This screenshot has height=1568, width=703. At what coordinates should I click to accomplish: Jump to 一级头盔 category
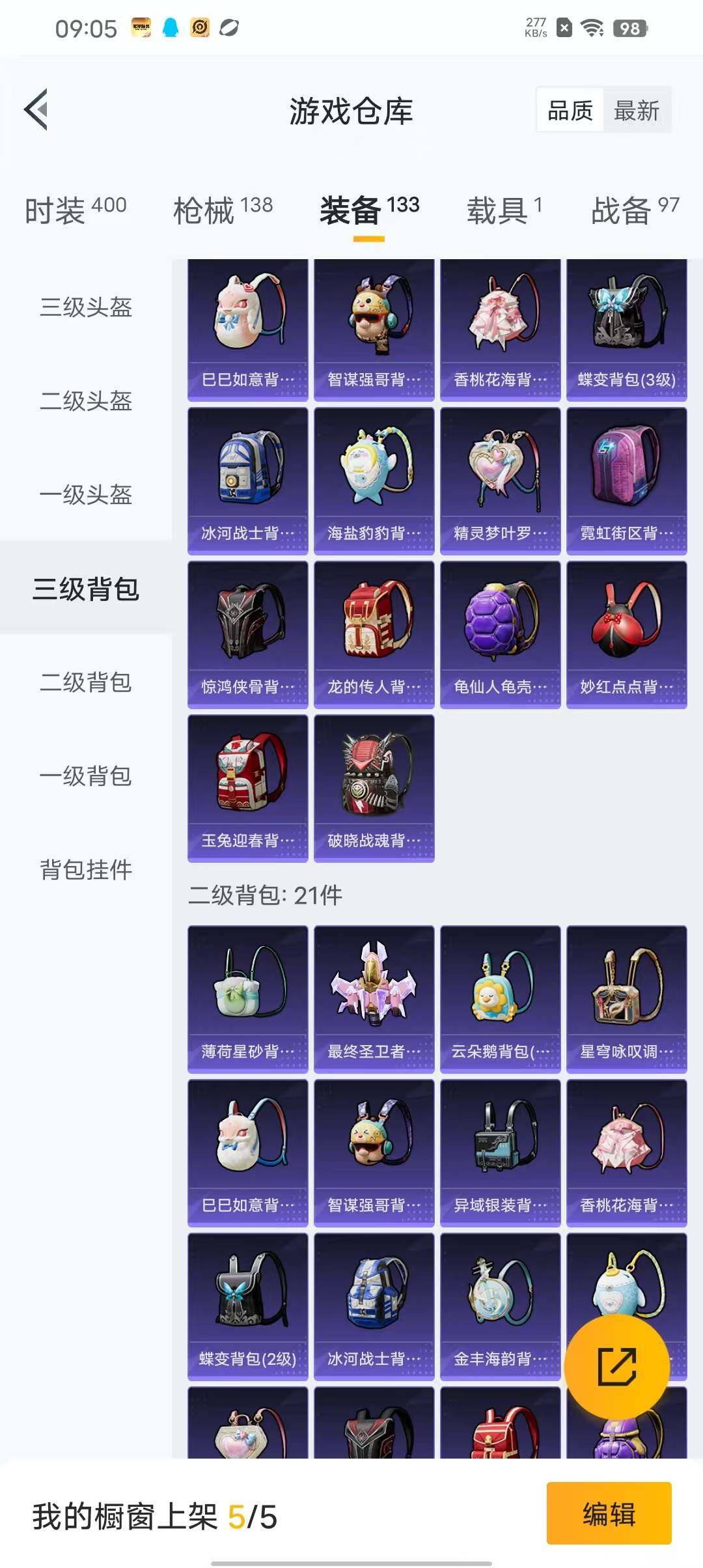click(x=86, y=495)
